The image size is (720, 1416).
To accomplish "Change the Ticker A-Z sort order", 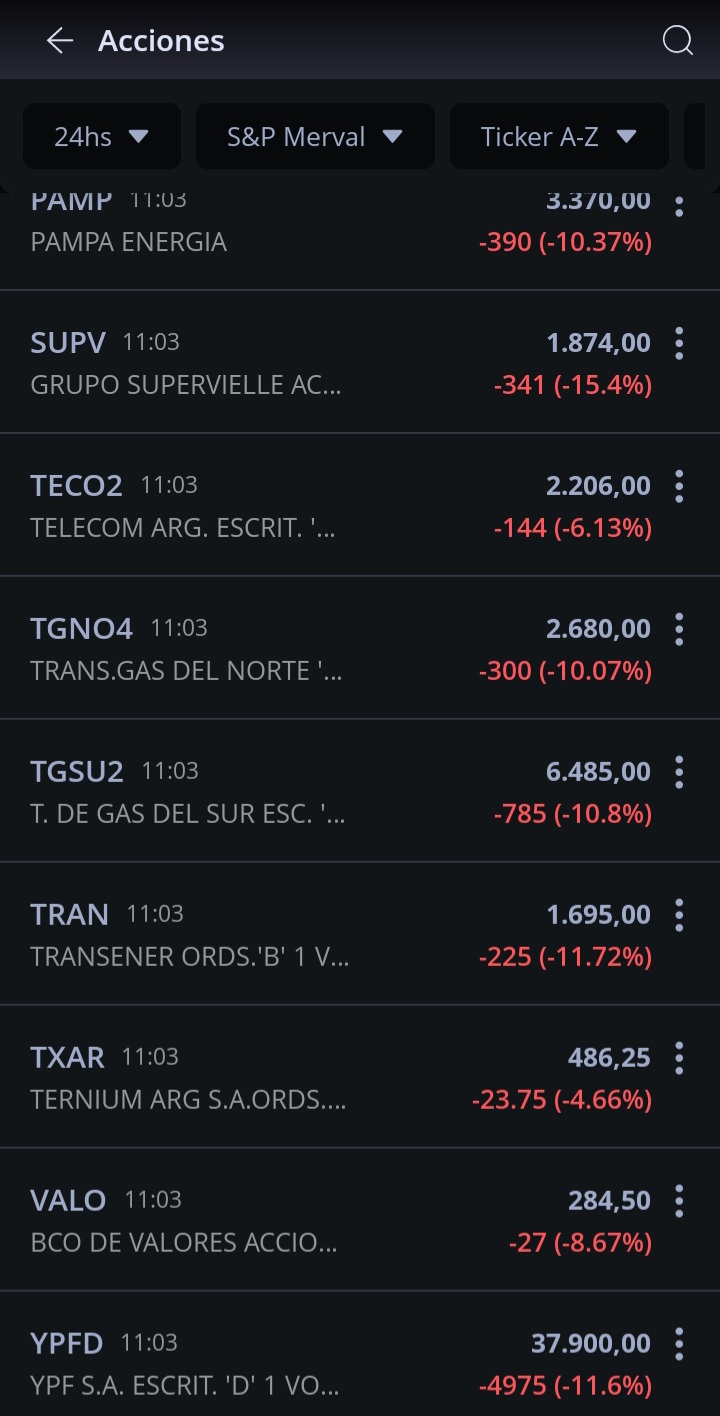I will pos(558,136).
